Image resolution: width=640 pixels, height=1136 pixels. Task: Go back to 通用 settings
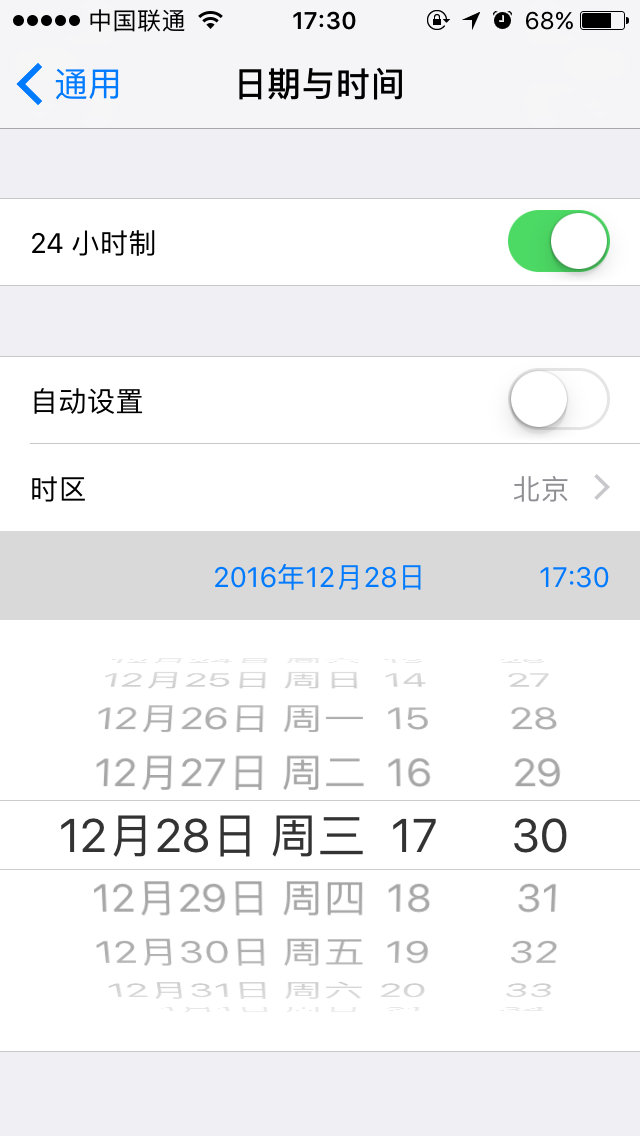point(68,84)
